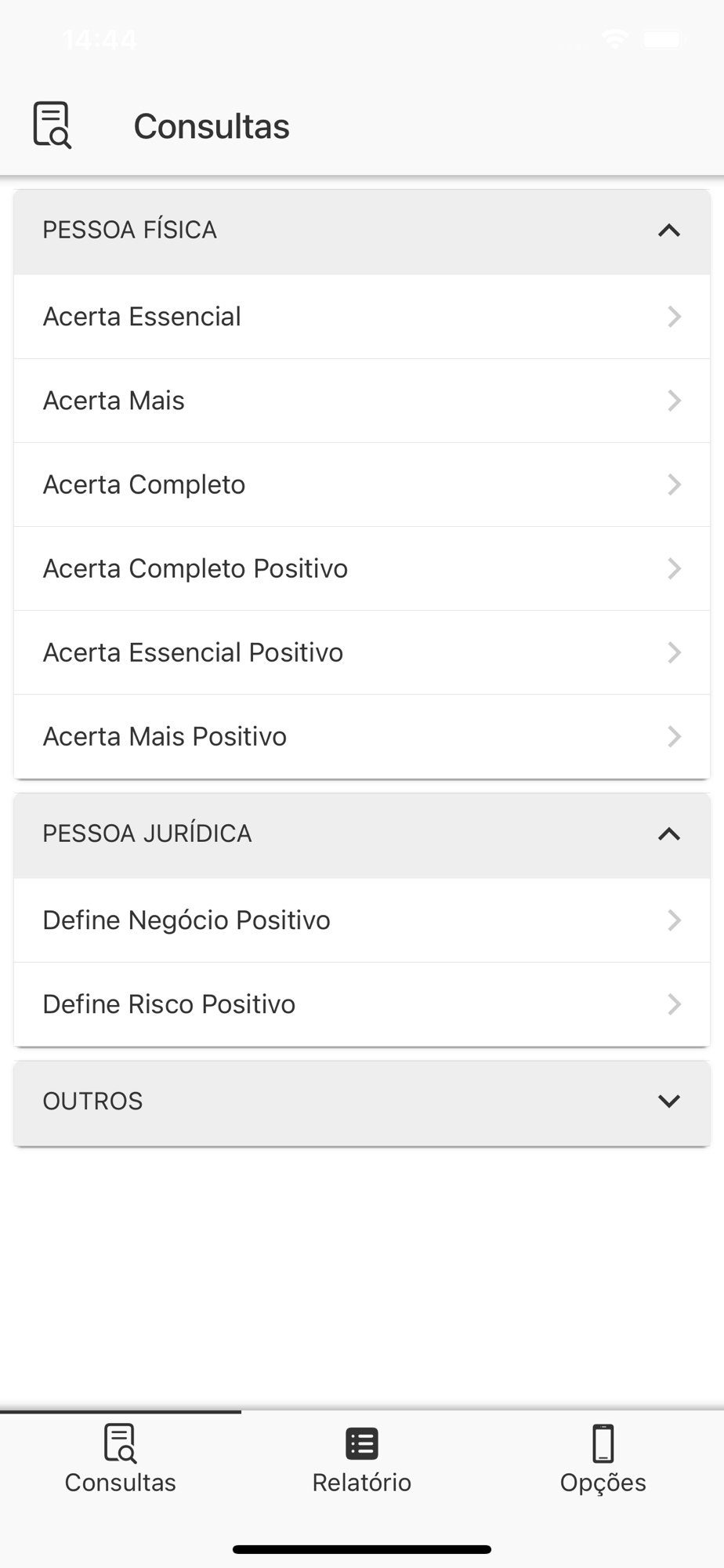Open Acerta Completo
The height and width of the screenshot is (1568, 724).
360,485
